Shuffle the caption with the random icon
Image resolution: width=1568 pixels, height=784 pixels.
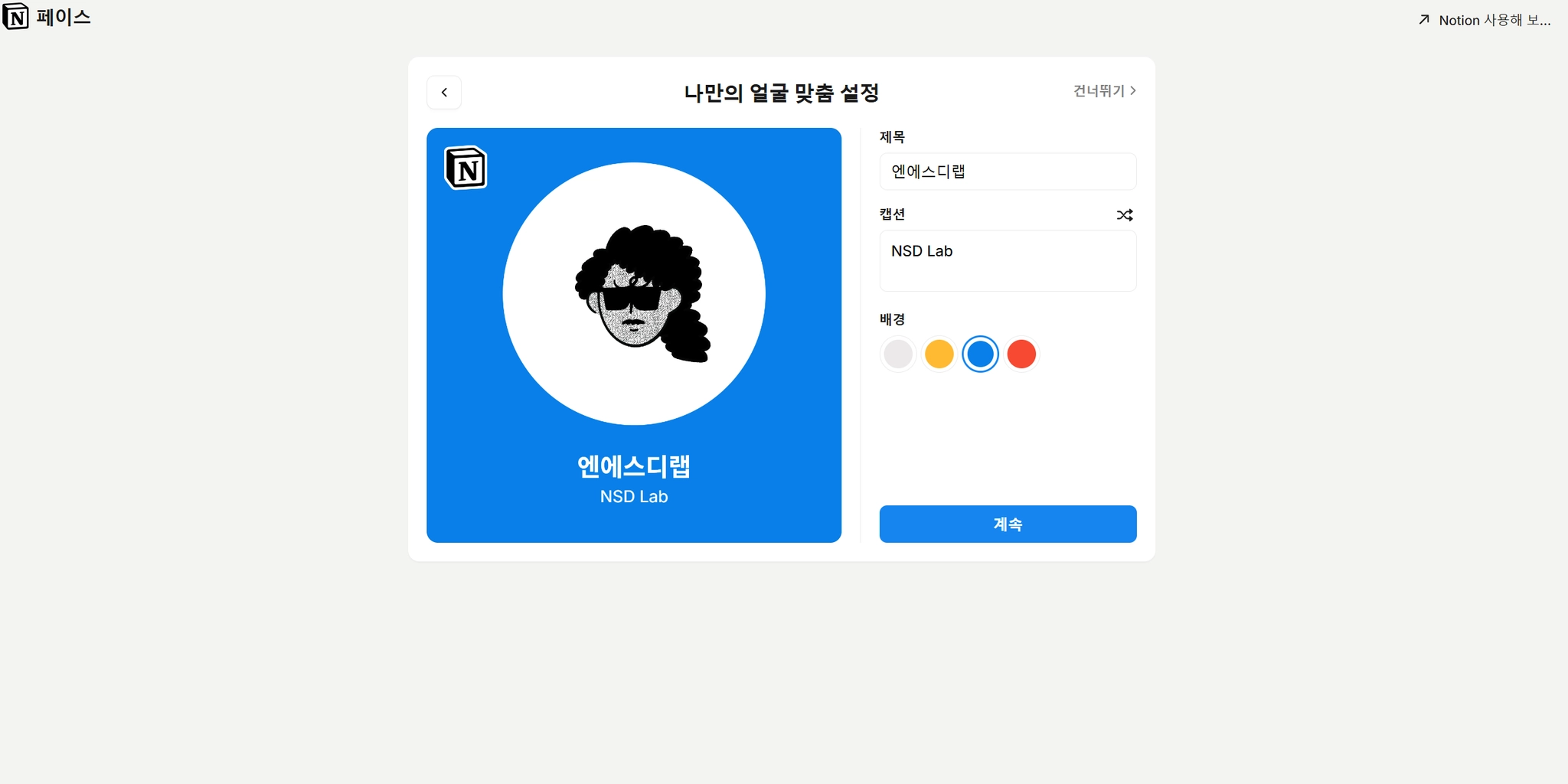click(1124, 215)
